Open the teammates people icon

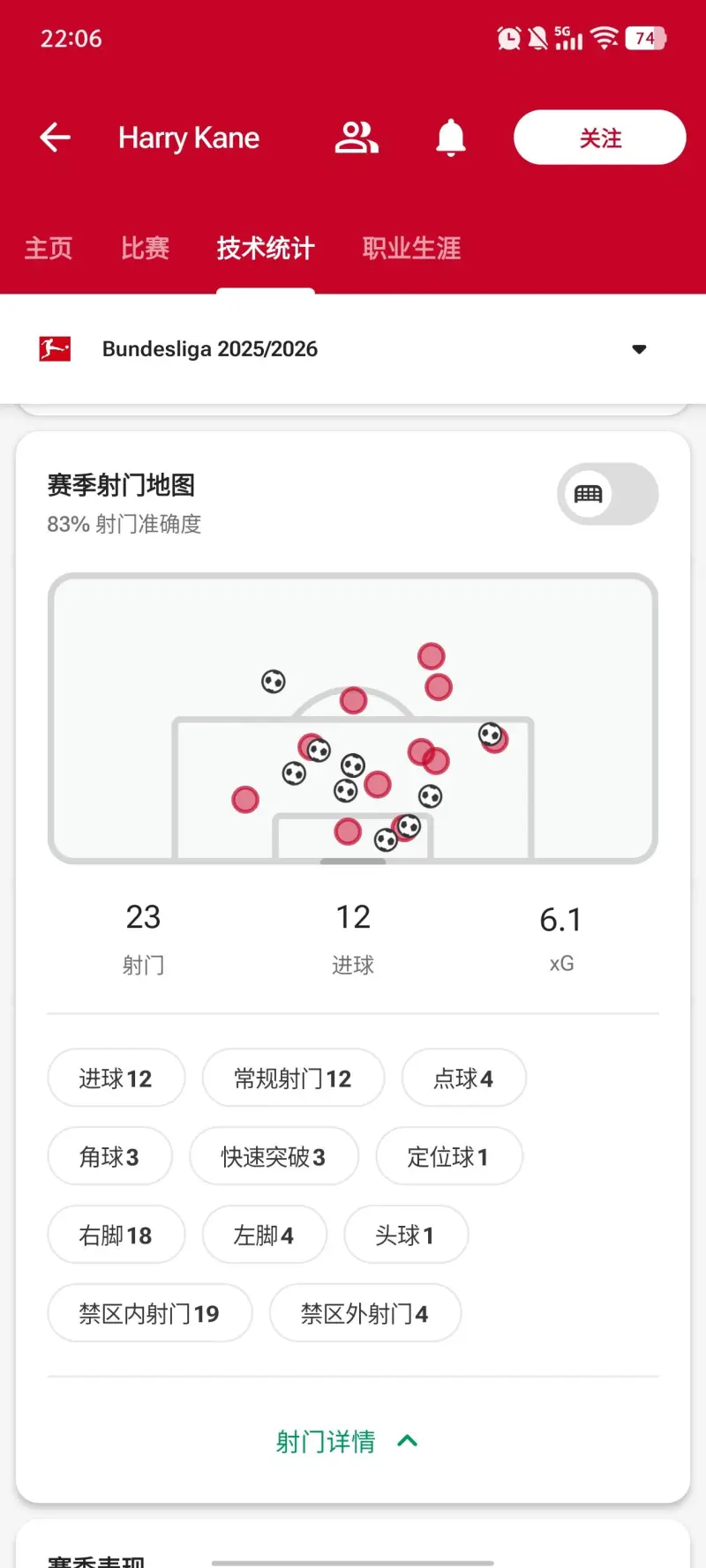coord(357,138)
